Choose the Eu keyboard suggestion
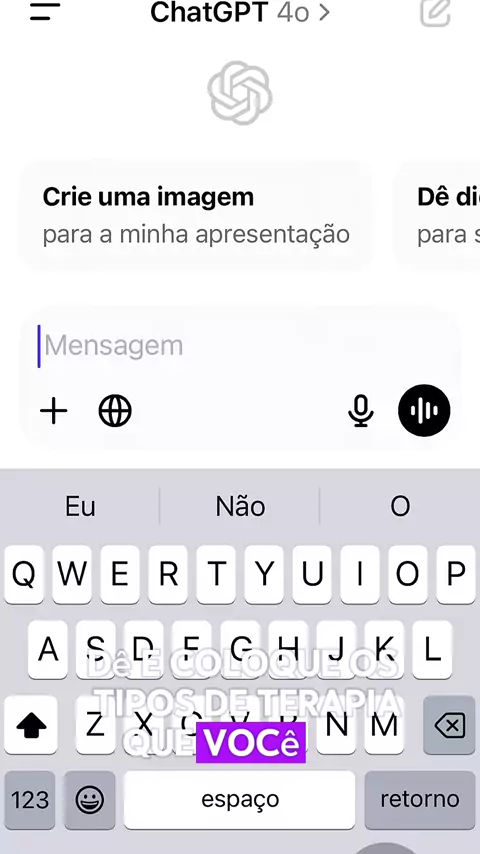This screenshot has width=480, height=854. pyautogui.click(x=80, y=507)
